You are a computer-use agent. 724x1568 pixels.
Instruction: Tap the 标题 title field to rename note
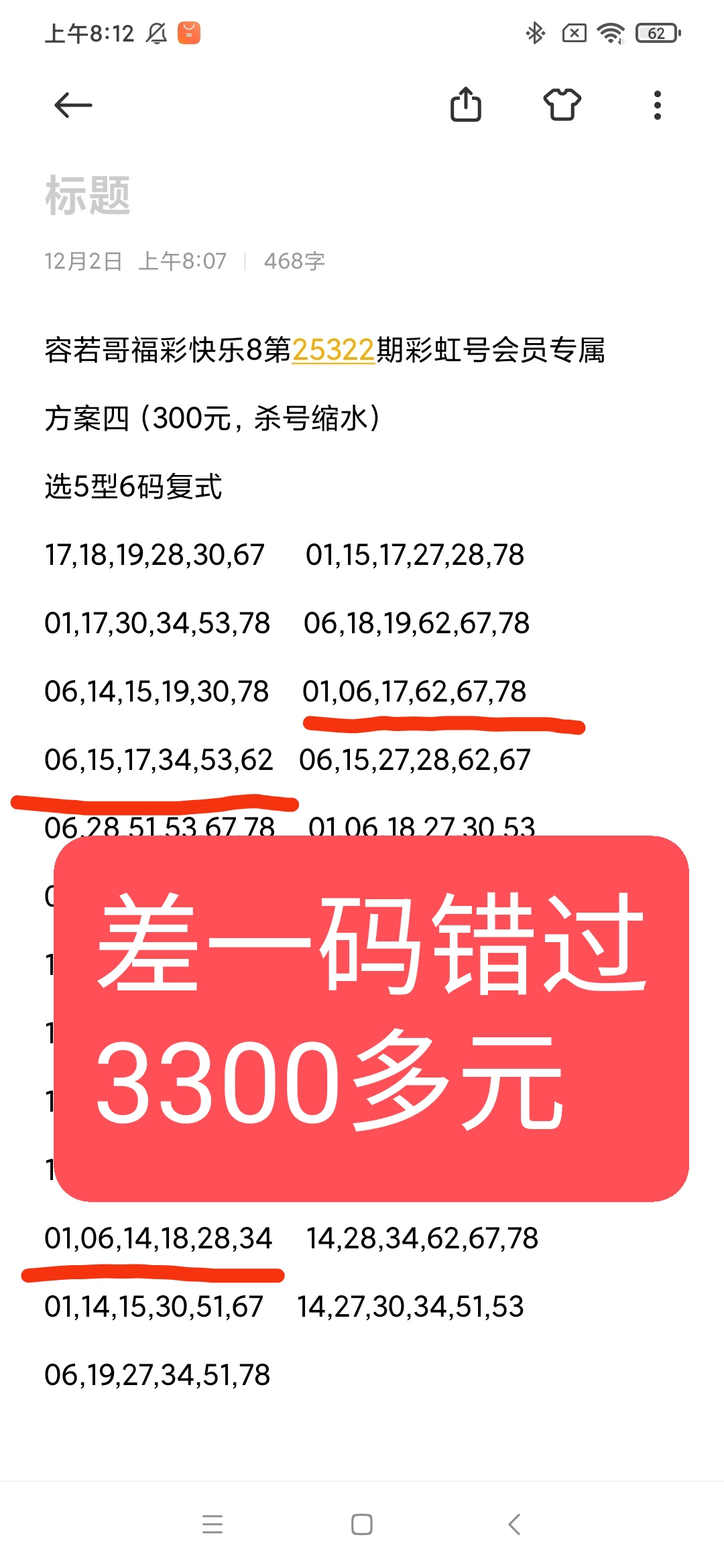(87, 193)
